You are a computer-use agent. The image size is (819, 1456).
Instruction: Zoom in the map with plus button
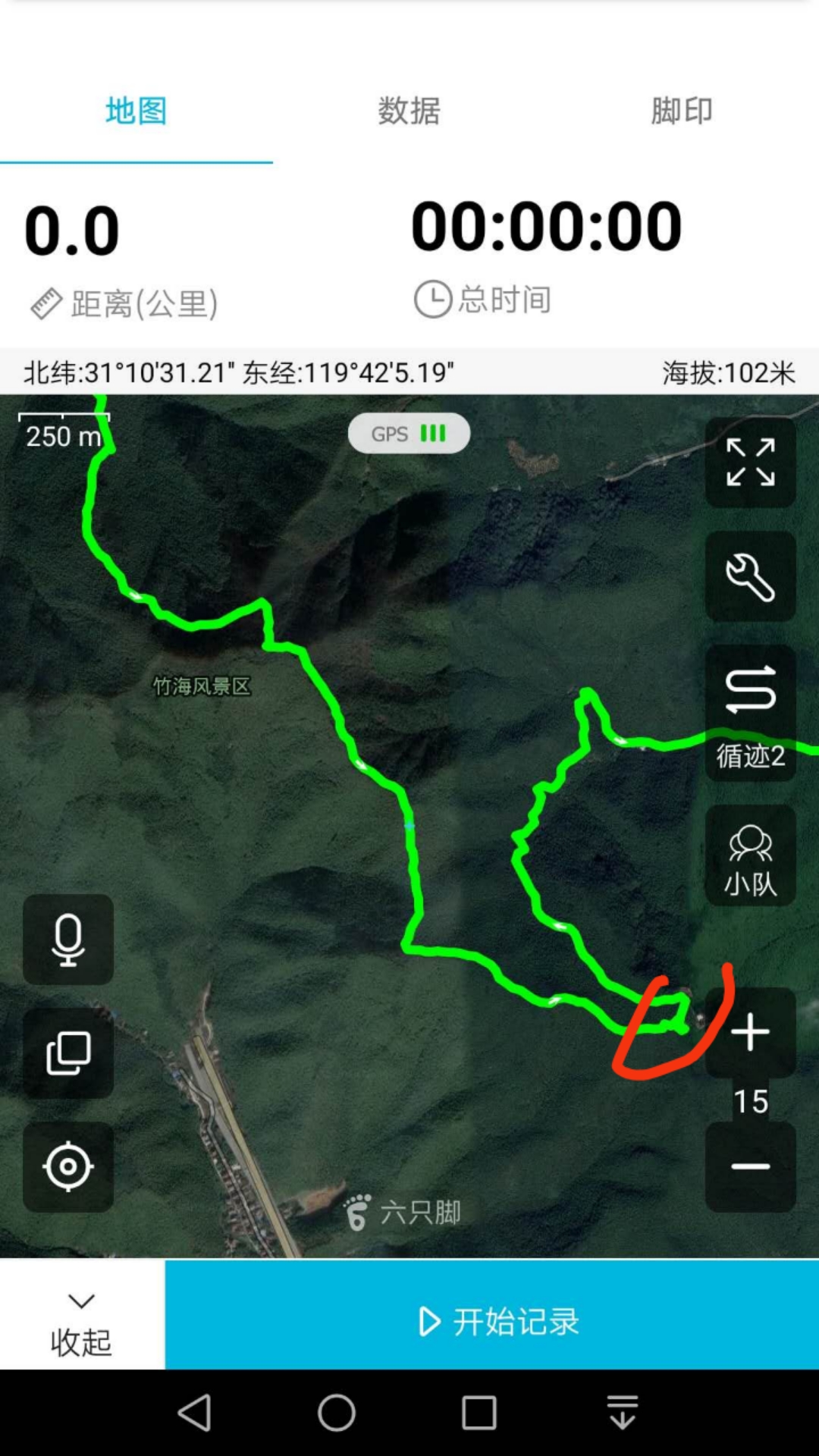750,1032
